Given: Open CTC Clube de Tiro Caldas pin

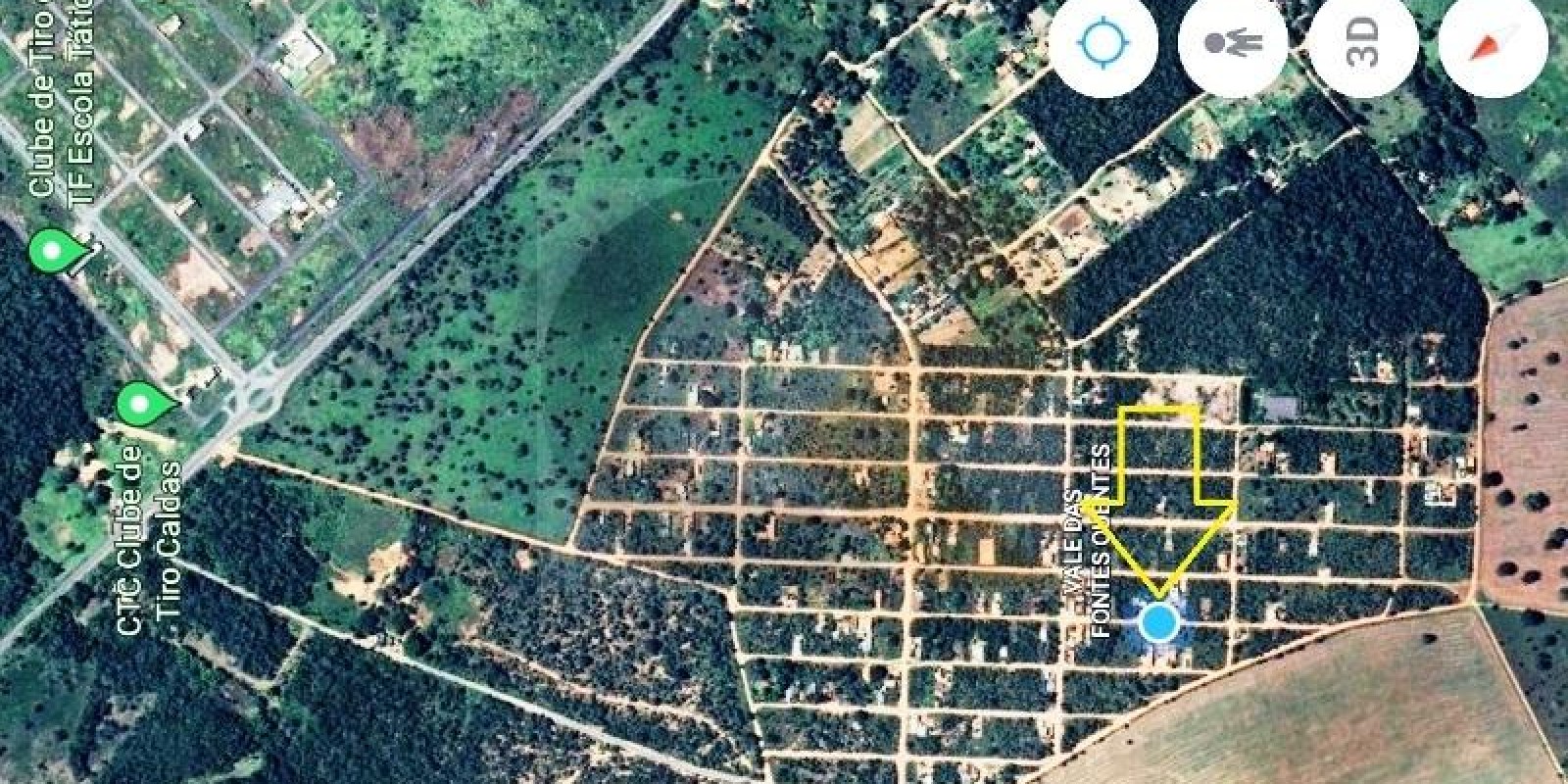Looking at the screenshot, I should pos(139,403).
